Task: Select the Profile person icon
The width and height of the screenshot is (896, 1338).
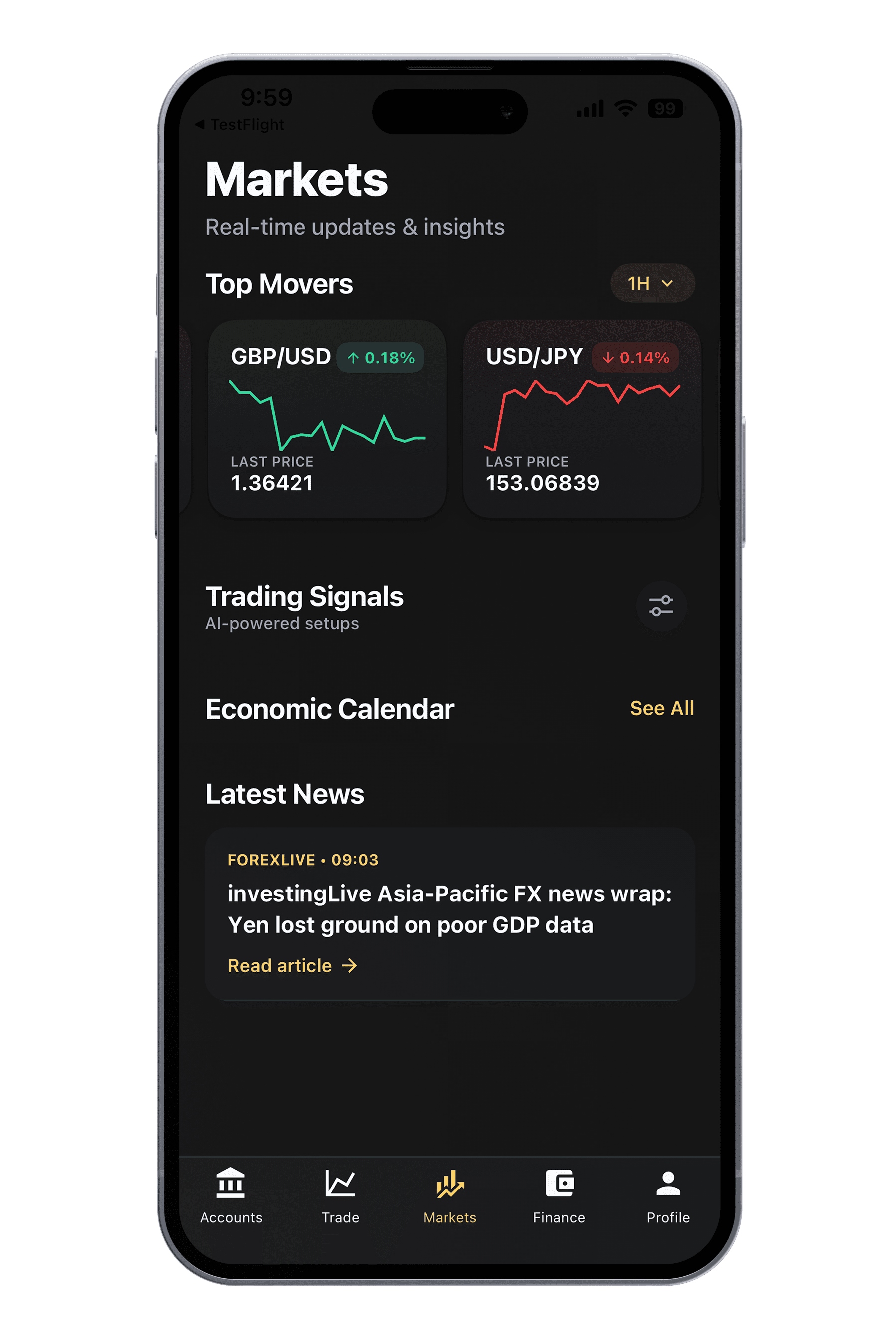Action: [668, 1187]
